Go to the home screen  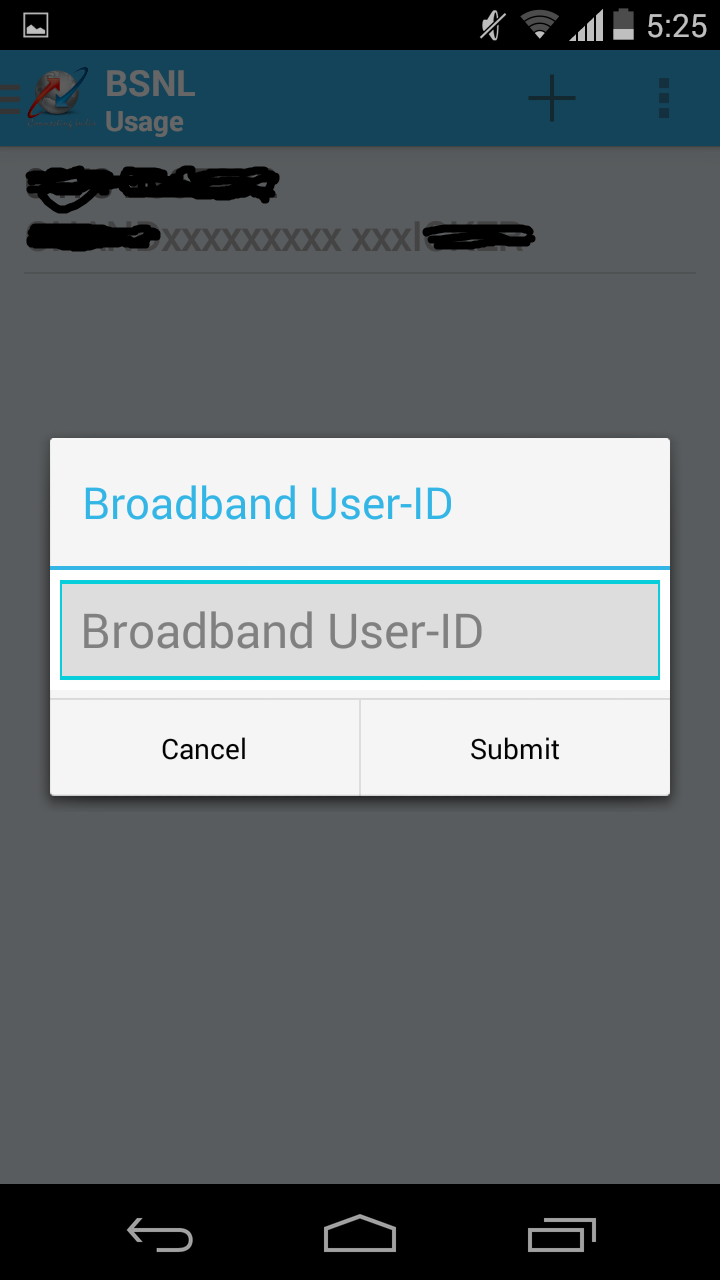pyautogui.click(x=360, y=1234)
